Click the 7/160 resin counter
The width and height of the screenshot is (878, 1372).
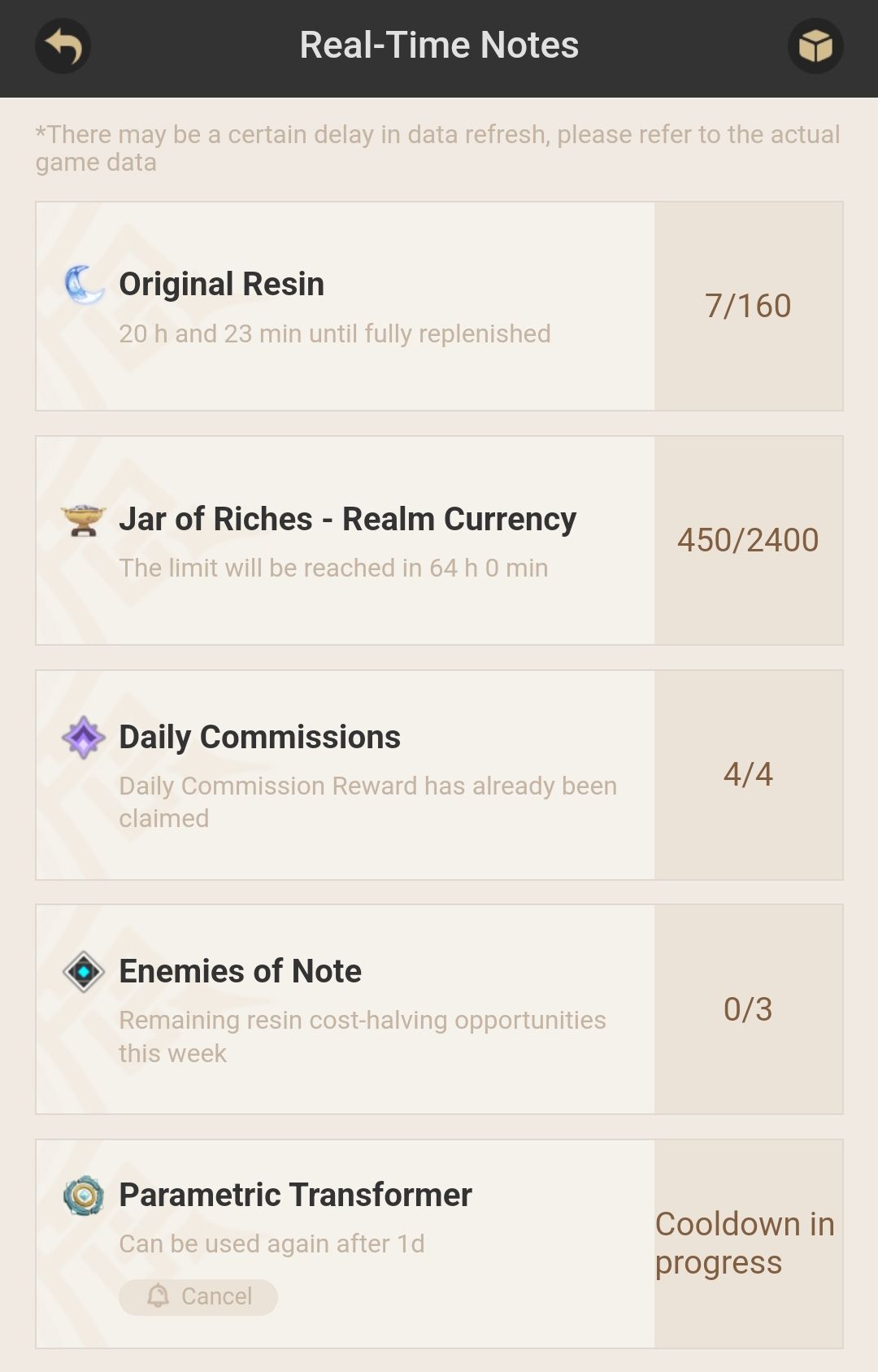pyautogui.click(x=748, y=305)
